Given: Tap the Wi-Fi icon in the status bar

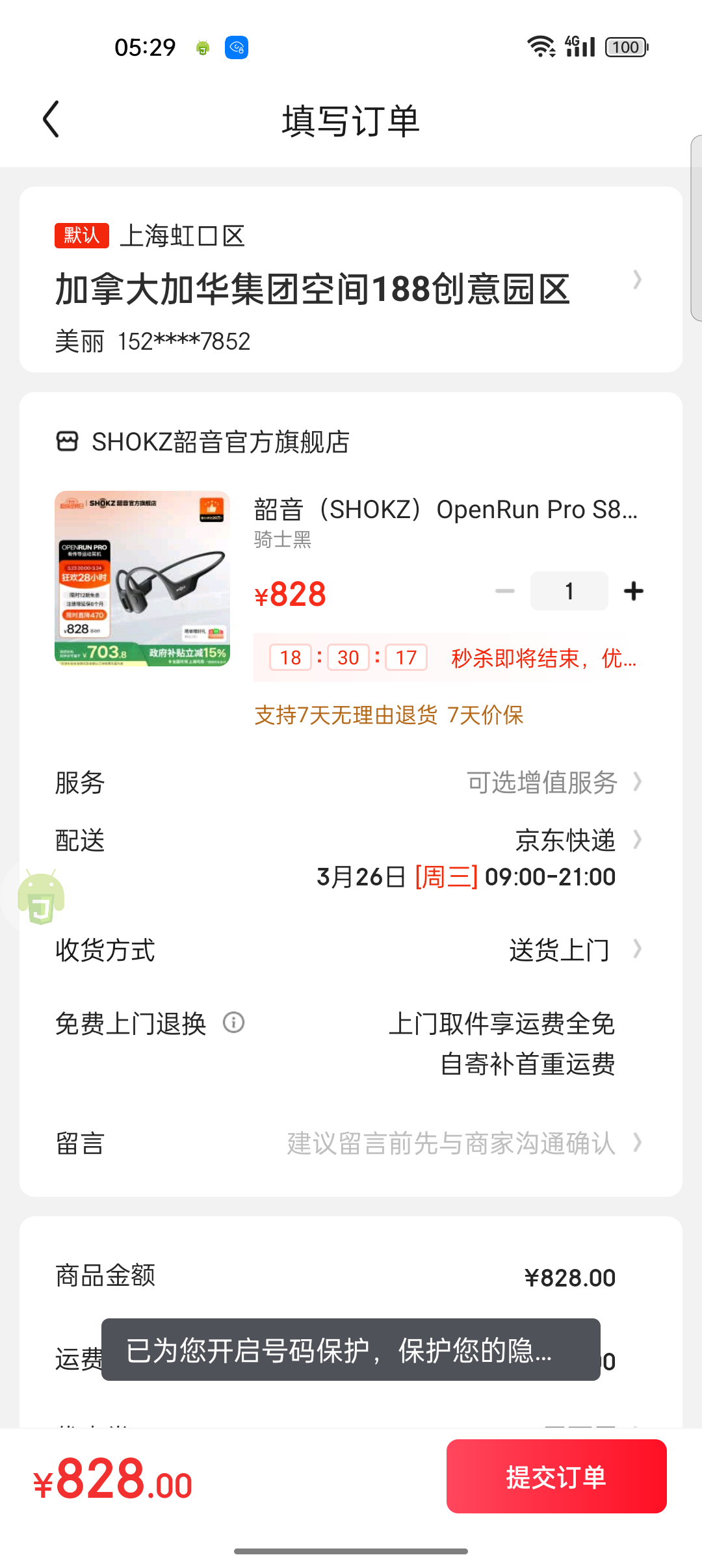Looking at the screenshot, I should 540,46.
